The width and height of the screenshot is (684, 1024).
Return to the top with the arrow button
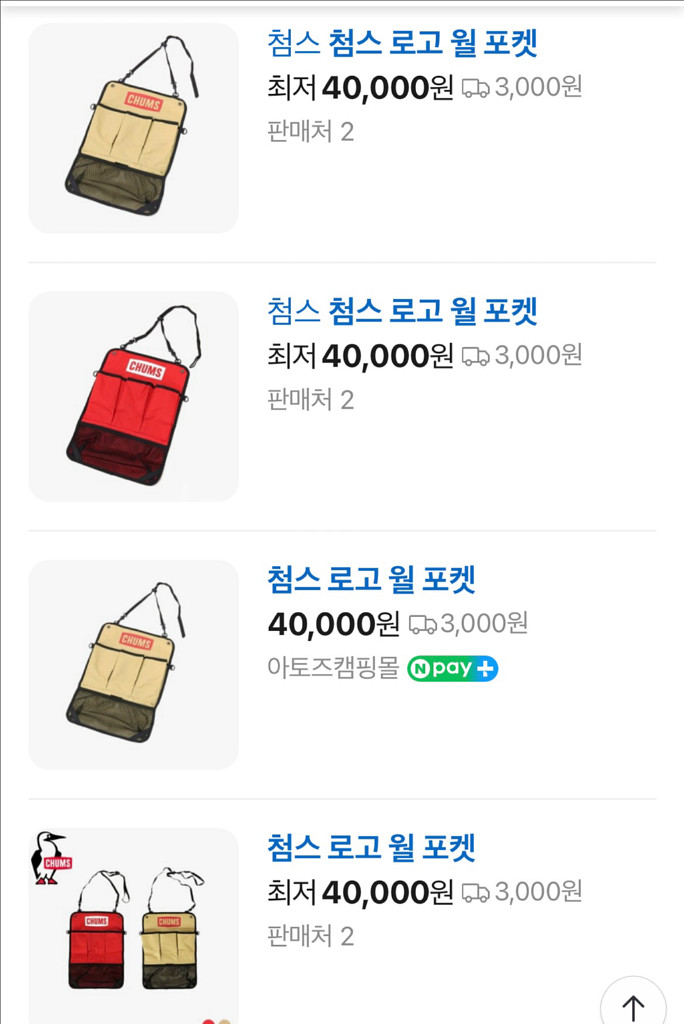point(633,1004)
